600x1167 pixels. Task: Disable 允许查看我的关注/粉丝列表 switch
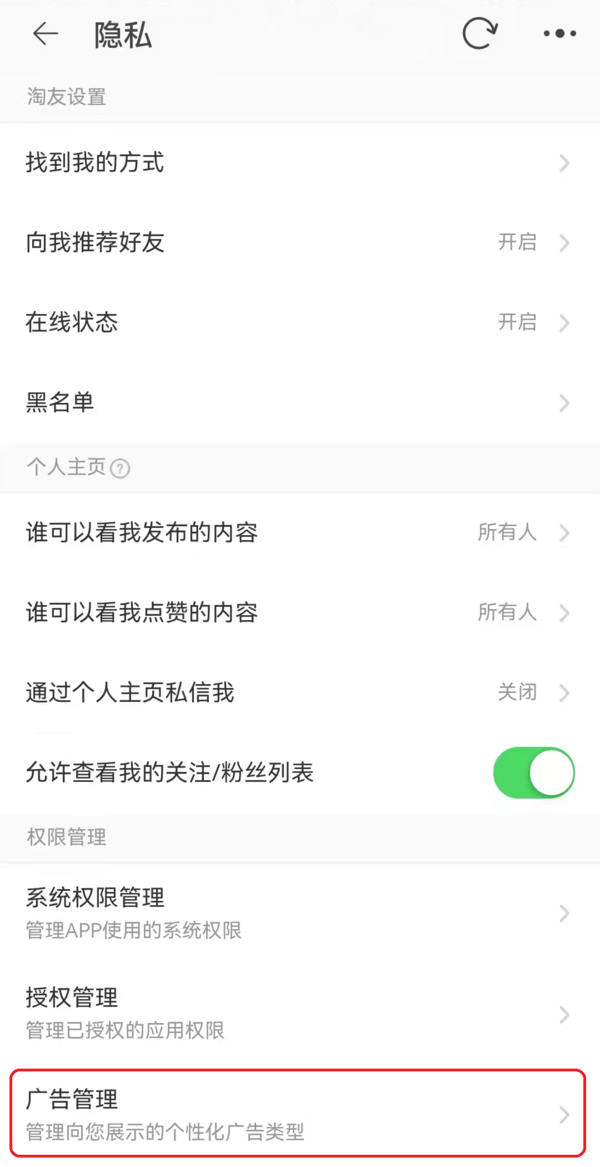coord(534,773)
